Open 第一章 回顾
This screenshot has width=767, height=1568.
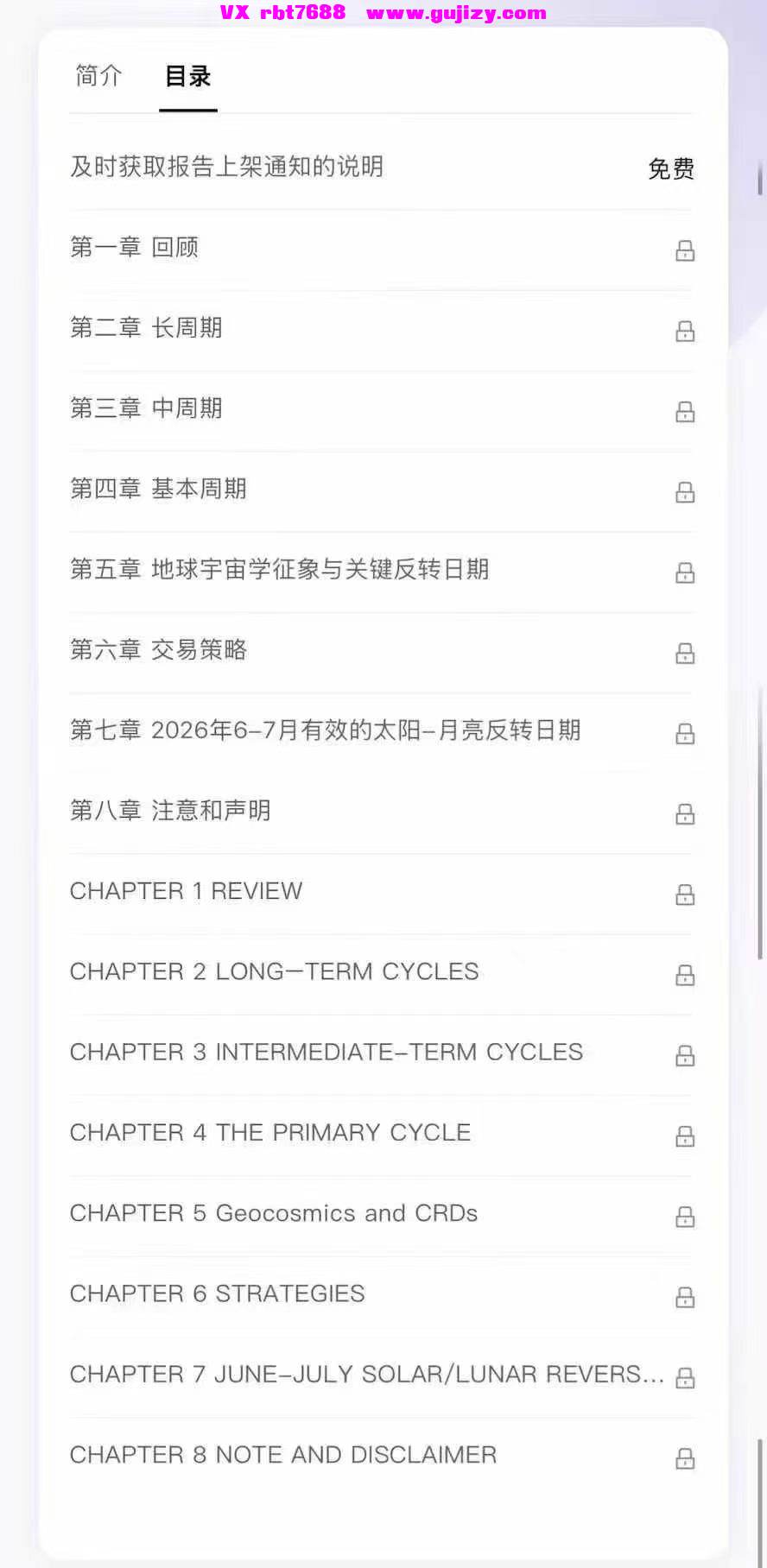(382, 248)
